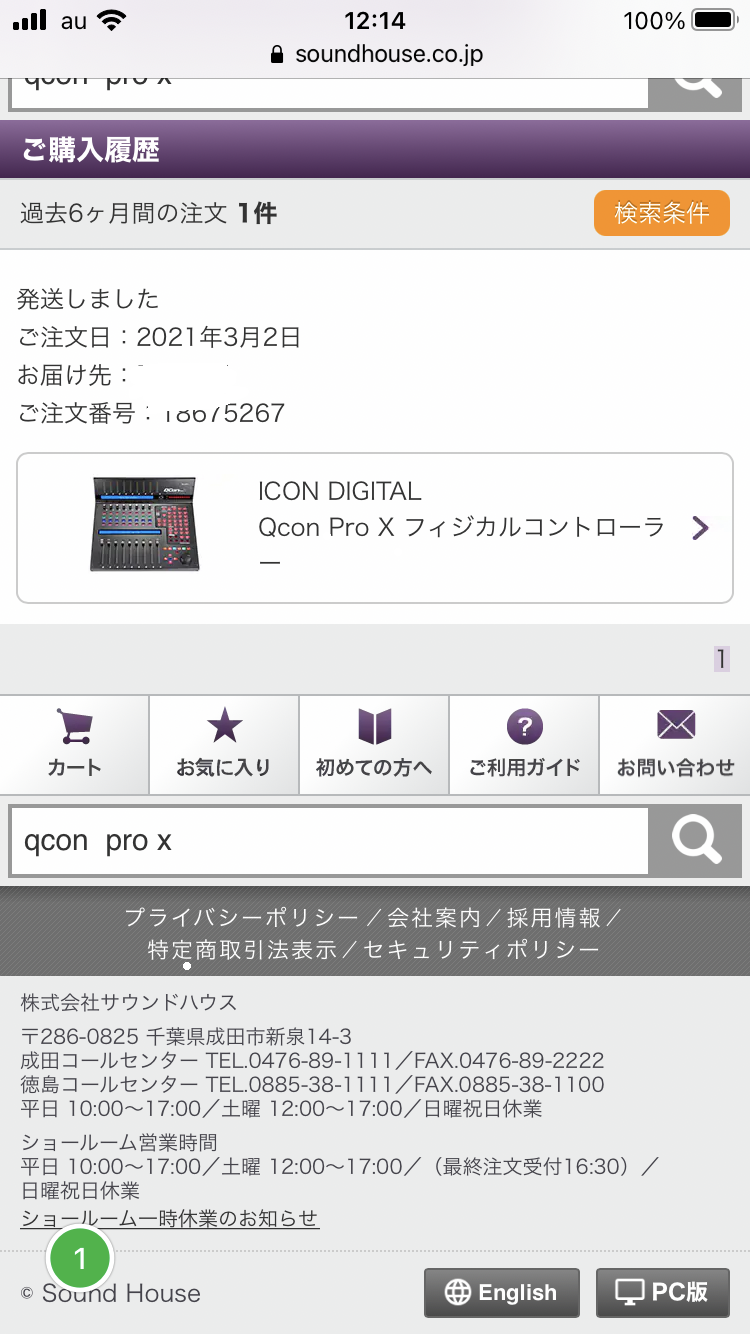Open ショールーム一時休業のお知らせ notice link
Viewport: 750px width, 1334px height.
tap(170, 1218)
